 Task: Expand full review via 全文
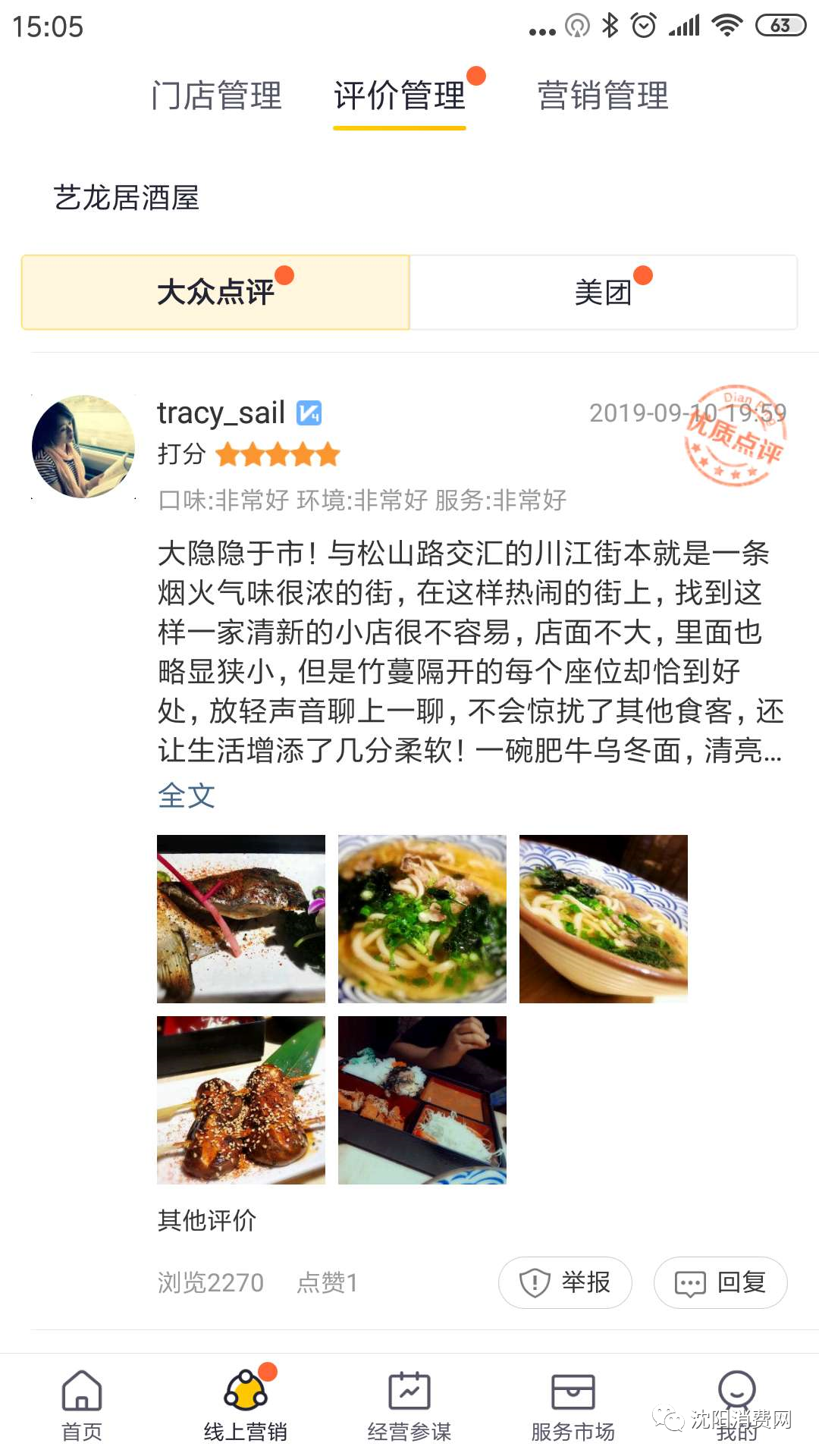point(187,795)
